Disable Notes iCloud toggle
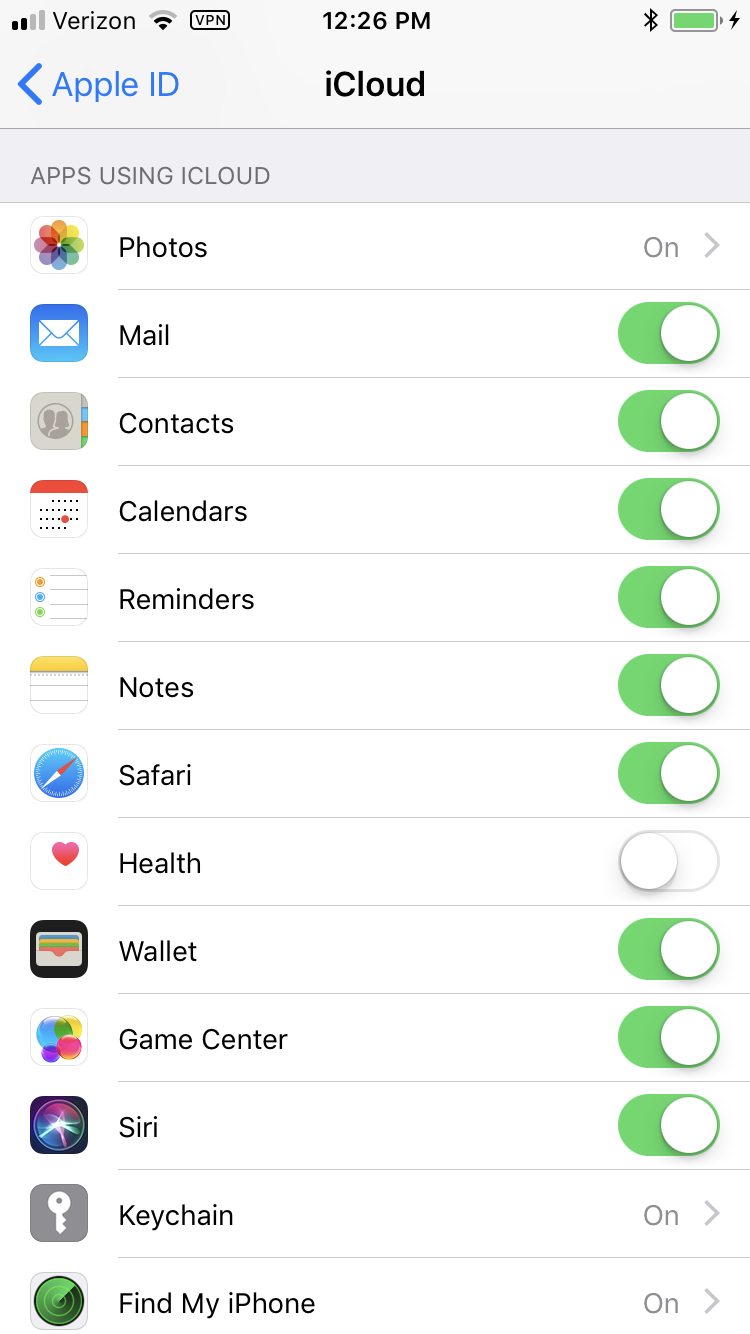This screenshot has width=750, height=1334. pyautogui.click(x=669, y=686)
